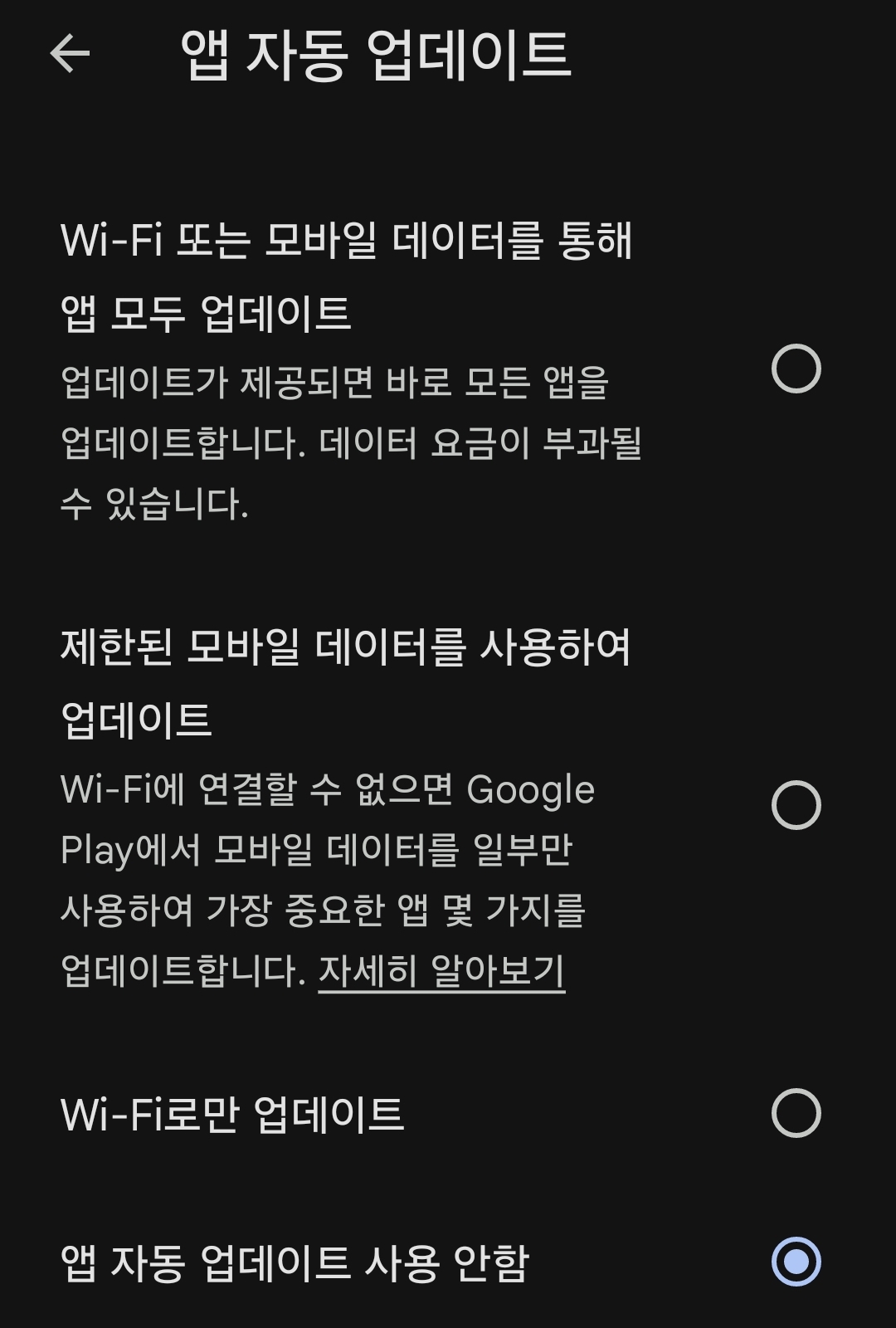
Task: Select 앱 자동 업데이트 사용 안함
Action: click(x=796, y=1262)
